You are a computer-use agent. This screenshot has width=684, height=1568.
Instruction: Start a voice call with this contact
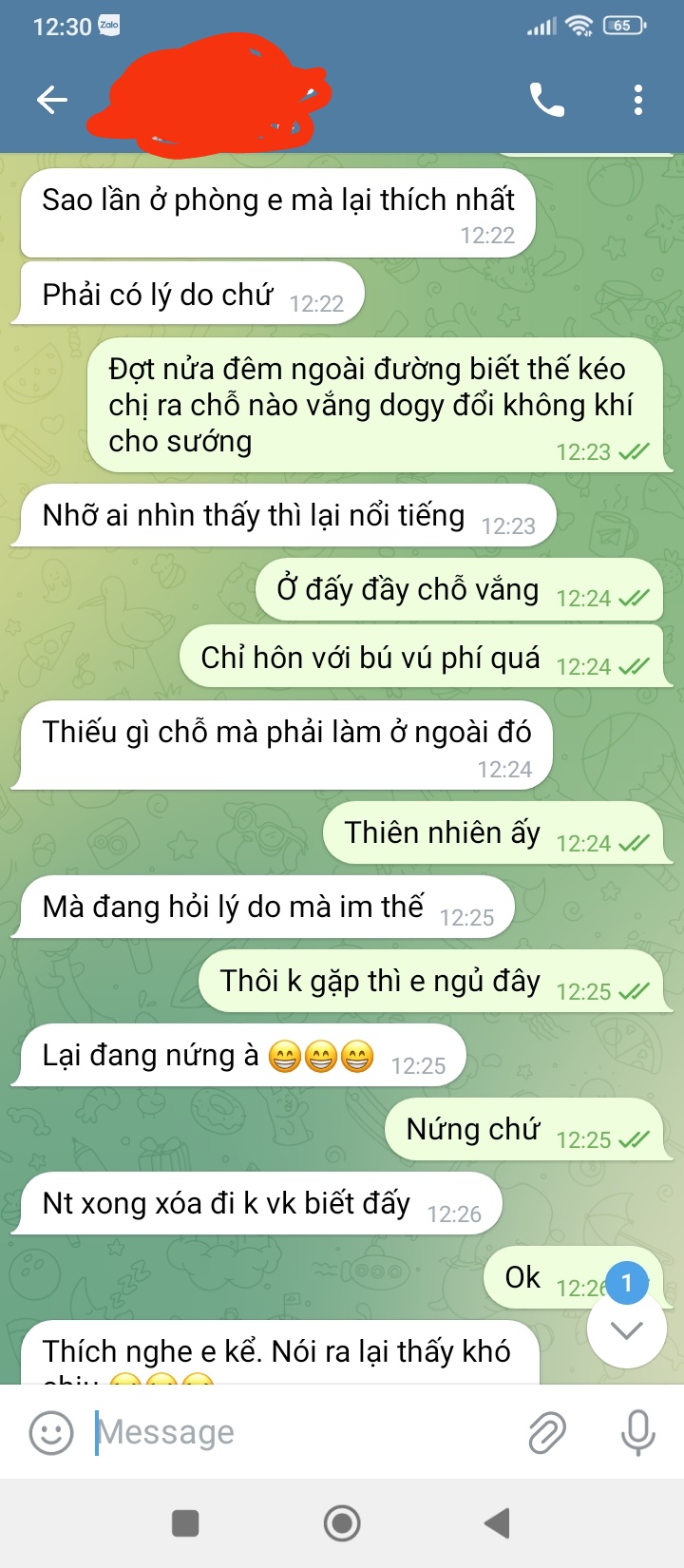coord(546,100)
